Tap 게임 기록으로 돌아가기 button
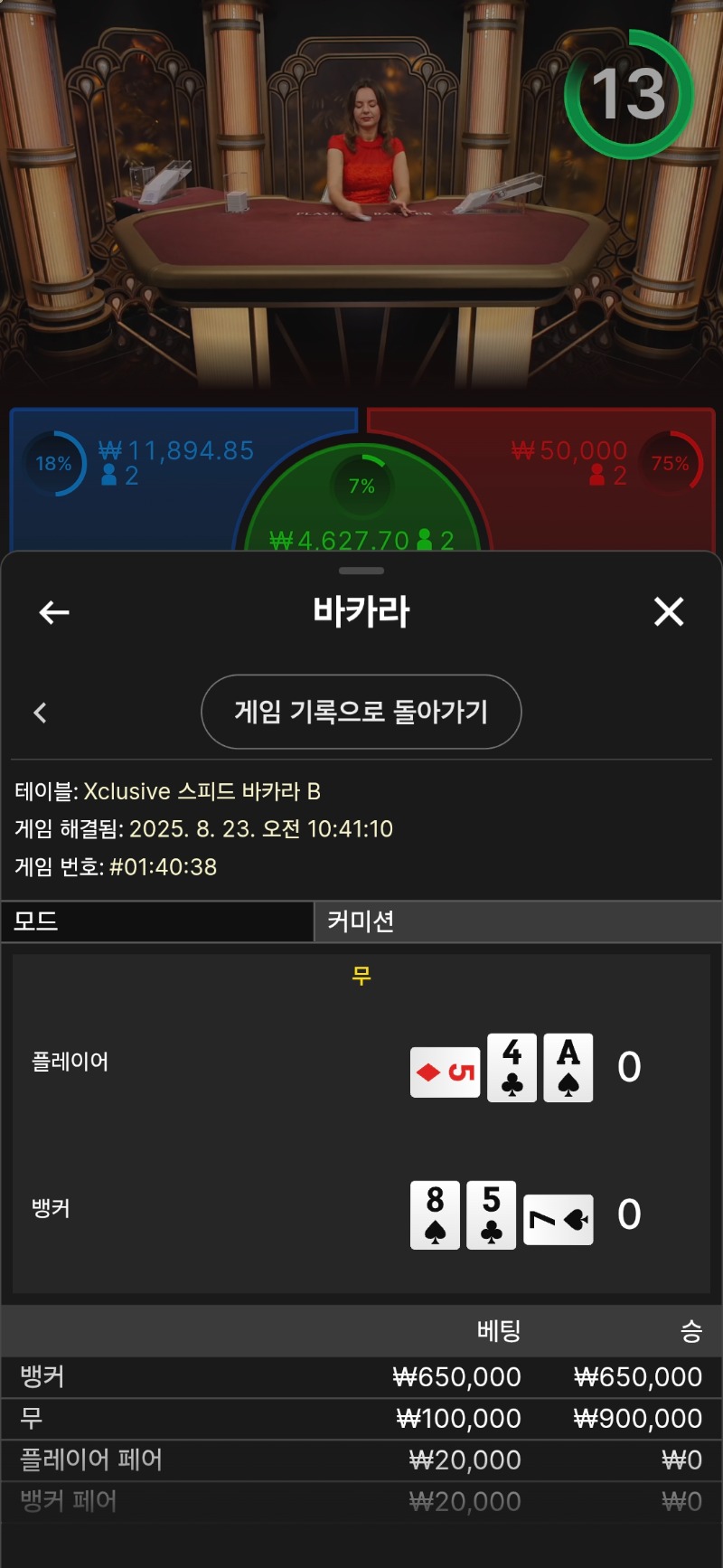 (x=361, y=712)
